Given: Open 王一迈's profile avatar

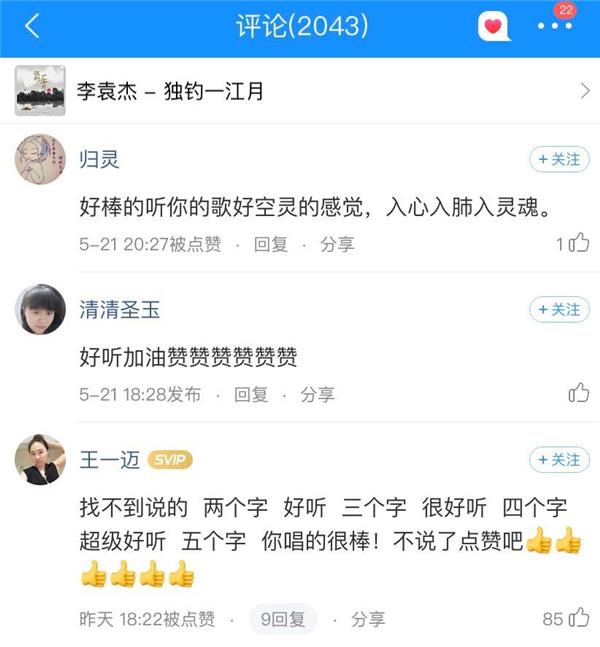Looking at the screenshot, I should point(40,460).
